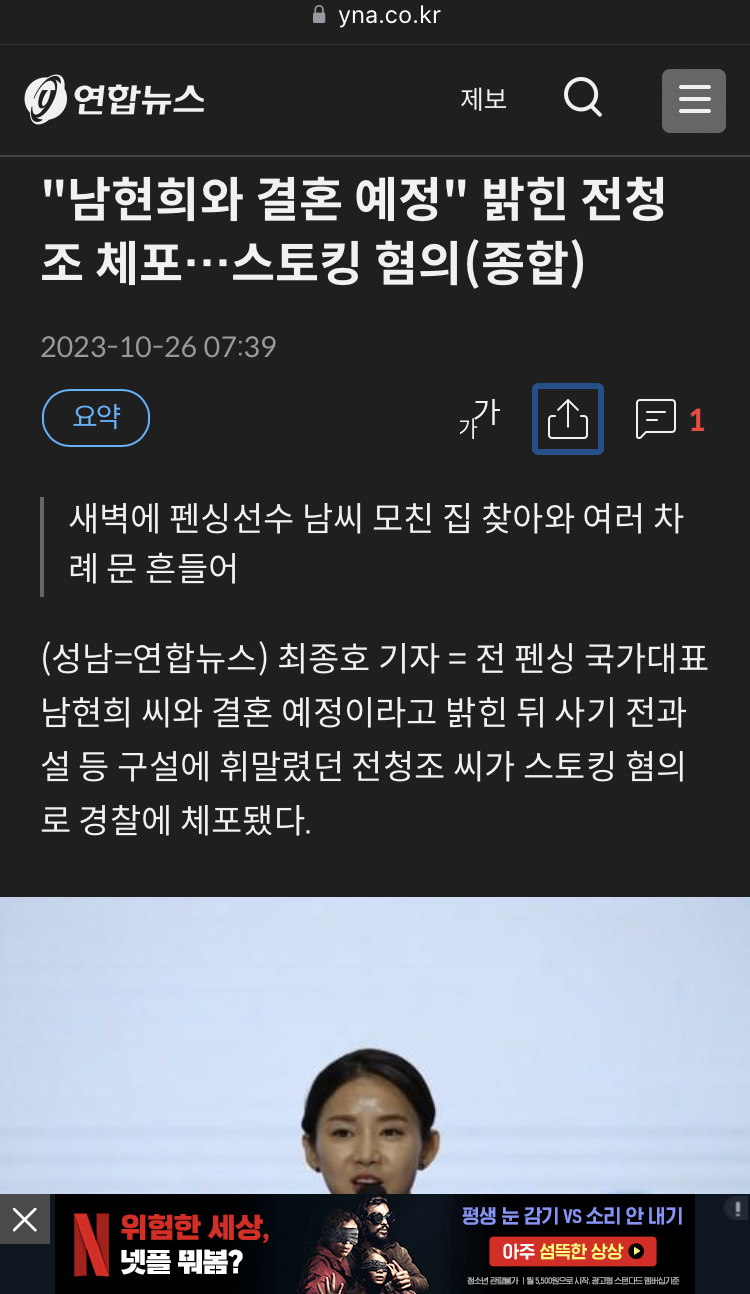
Task: Enlarge the article photo
Action: point(375,1045)
